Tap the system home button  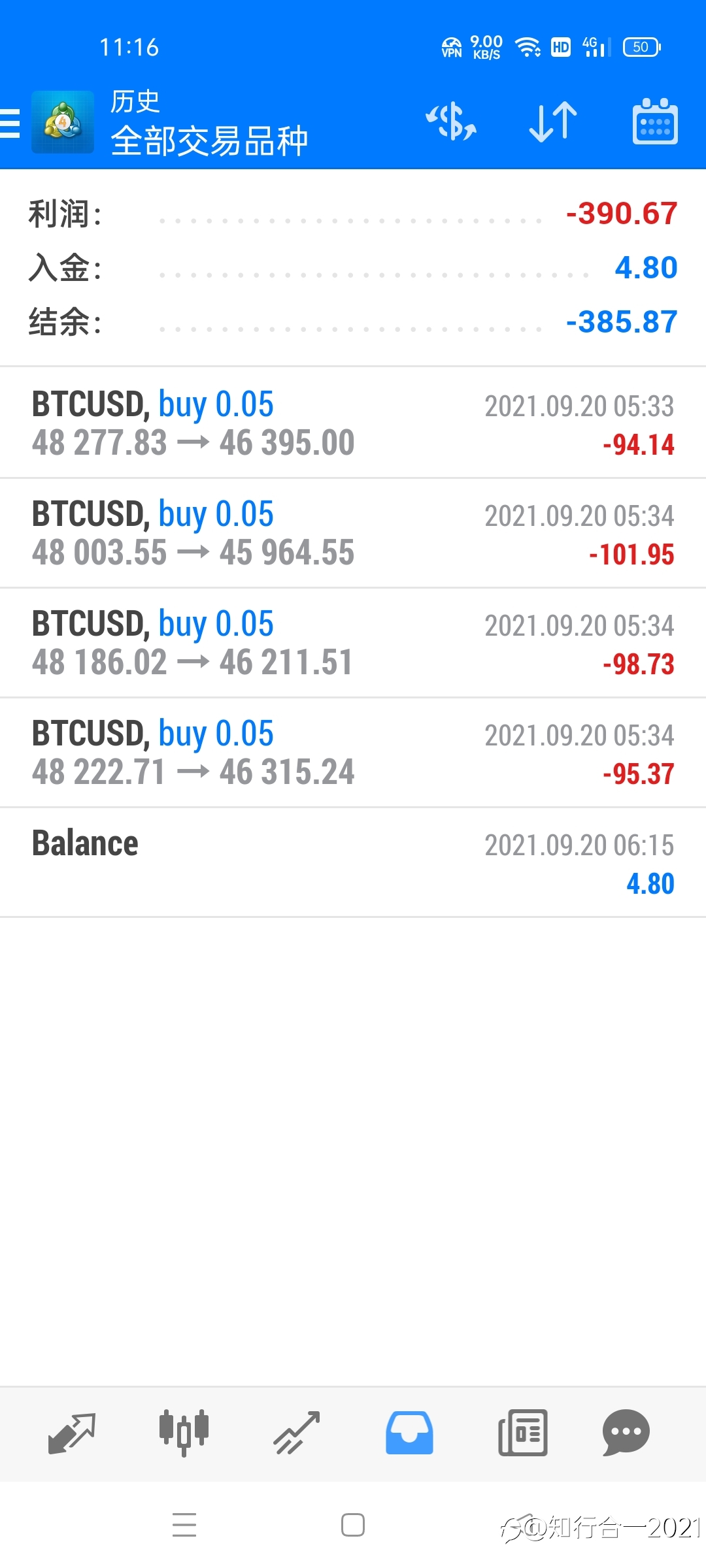353,1526
